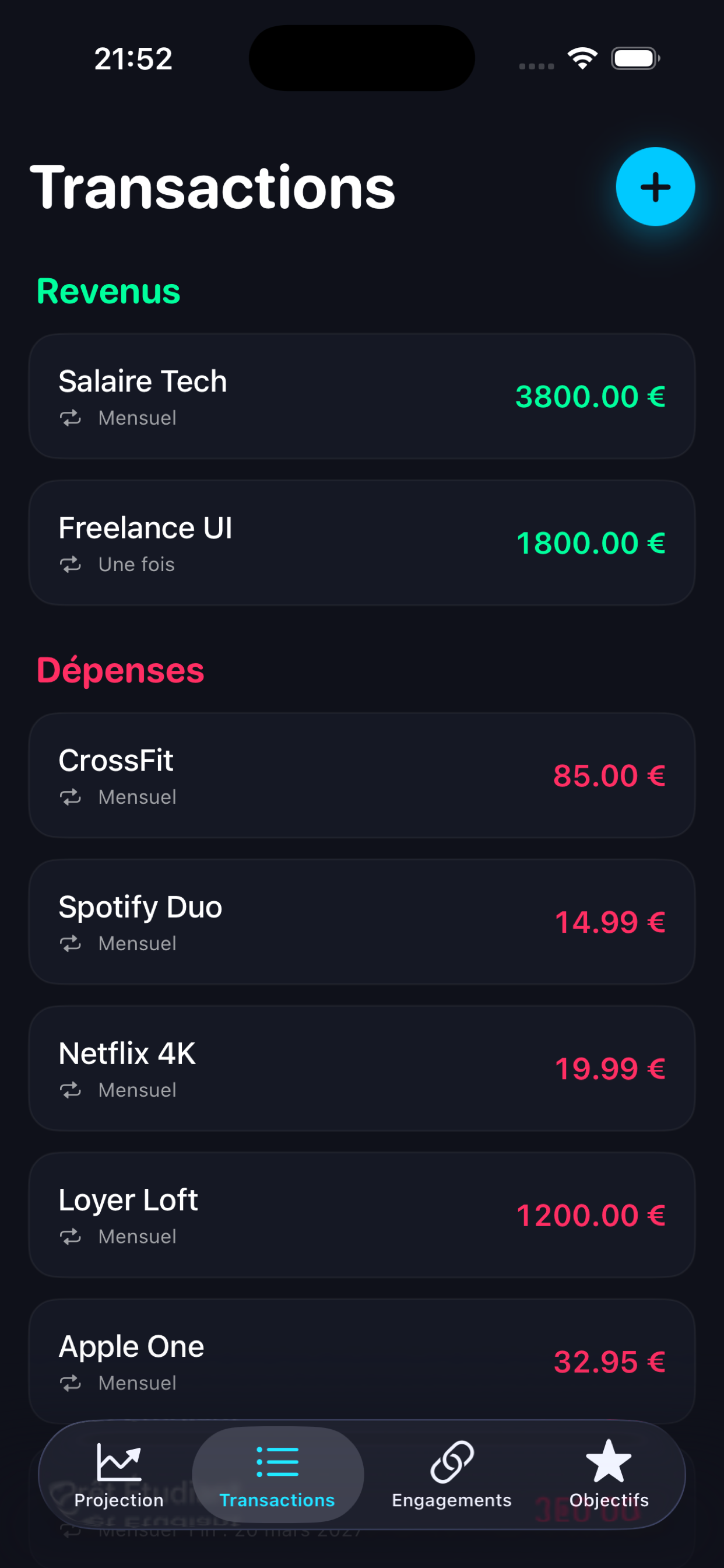Open the Salaire Tech transaction
The image size is (724, 1568).
(x=362, y=395)
